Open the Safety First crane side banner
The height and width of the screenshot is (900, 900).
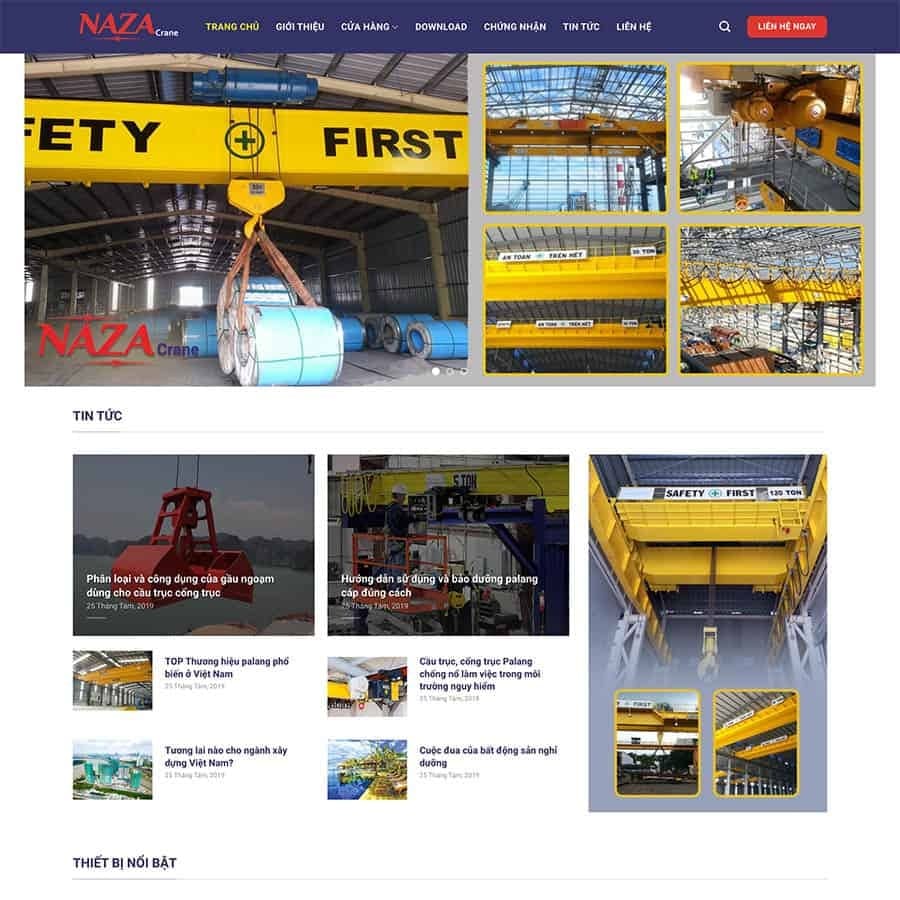(707, 632)
